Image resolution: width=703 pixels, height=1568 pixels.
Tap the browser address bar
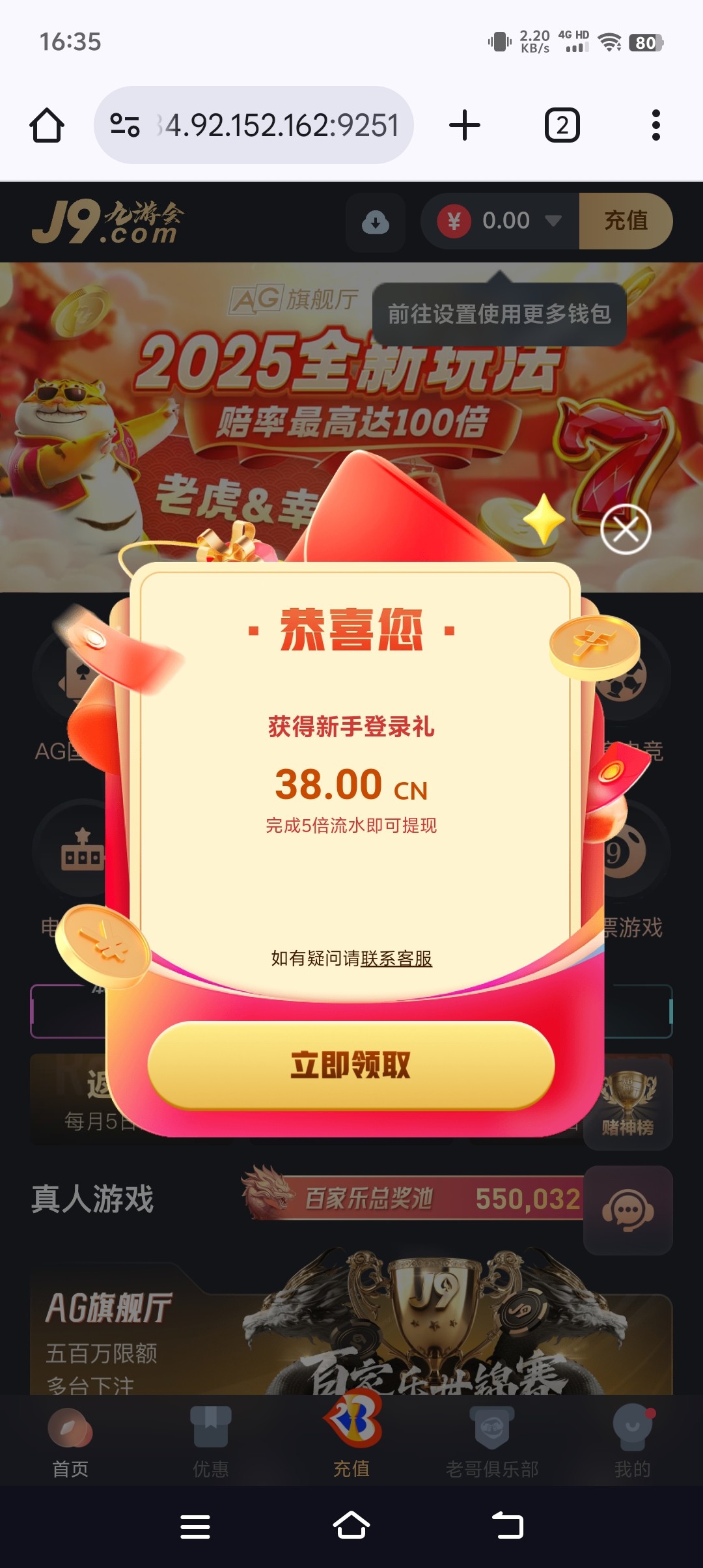(273, 125)
